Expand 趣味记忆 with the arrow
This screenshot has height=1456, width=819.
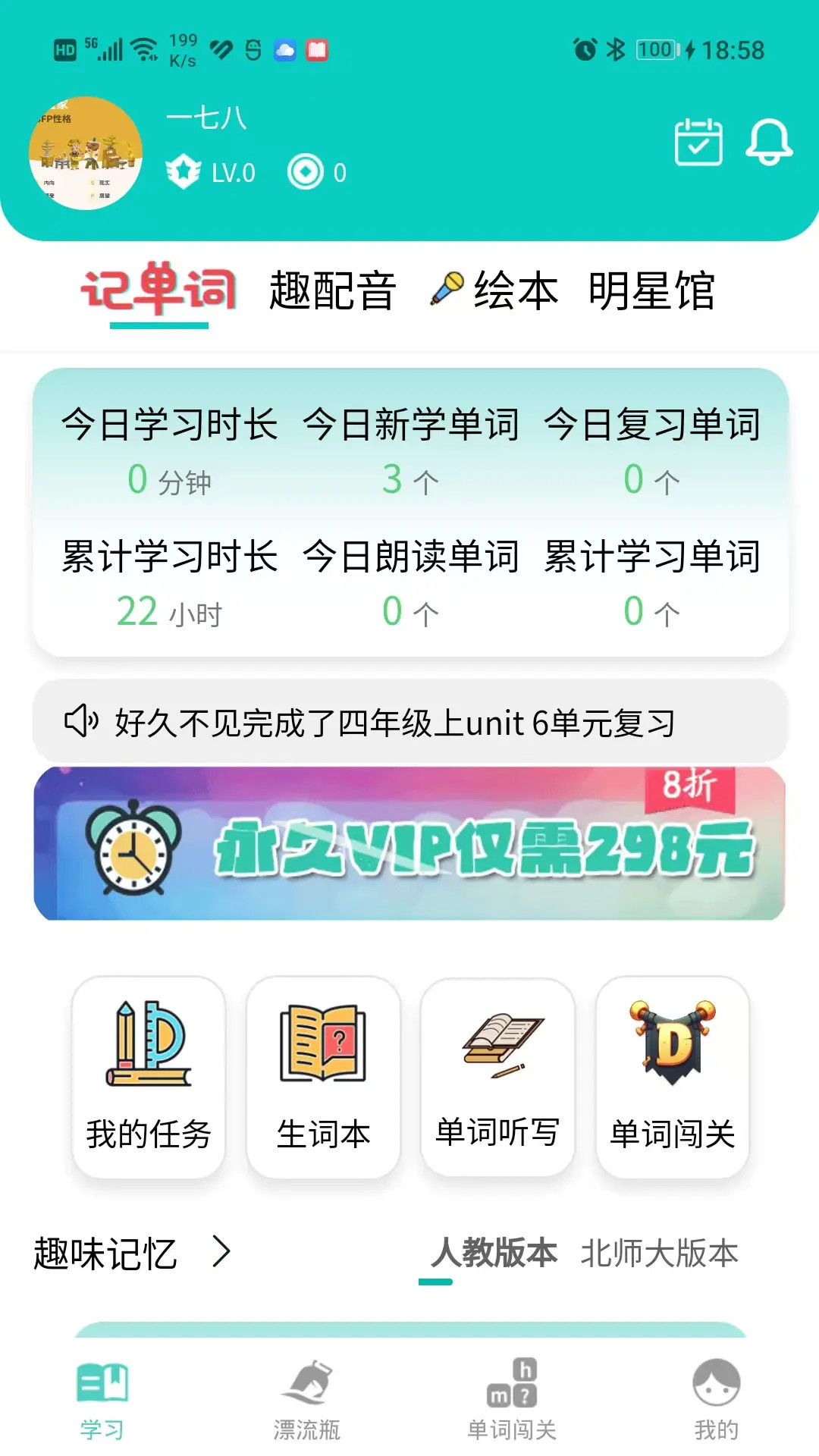(221, 1254)
